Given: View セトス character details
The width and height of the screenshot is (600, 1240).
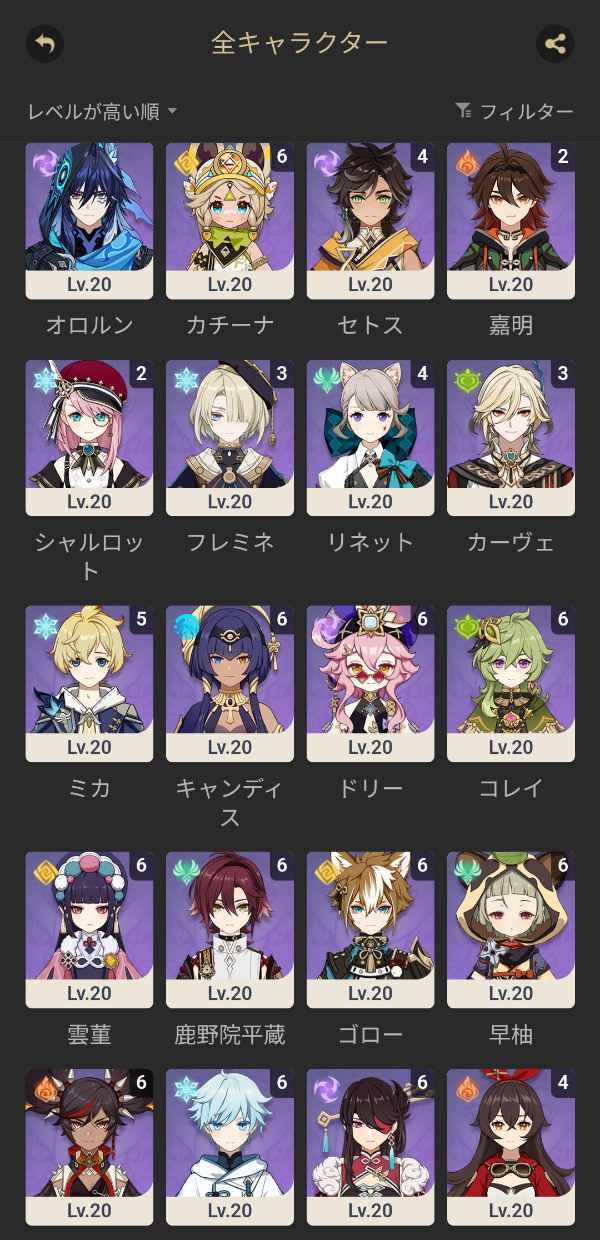Looking at the screenshot, I should coord(370,220).
